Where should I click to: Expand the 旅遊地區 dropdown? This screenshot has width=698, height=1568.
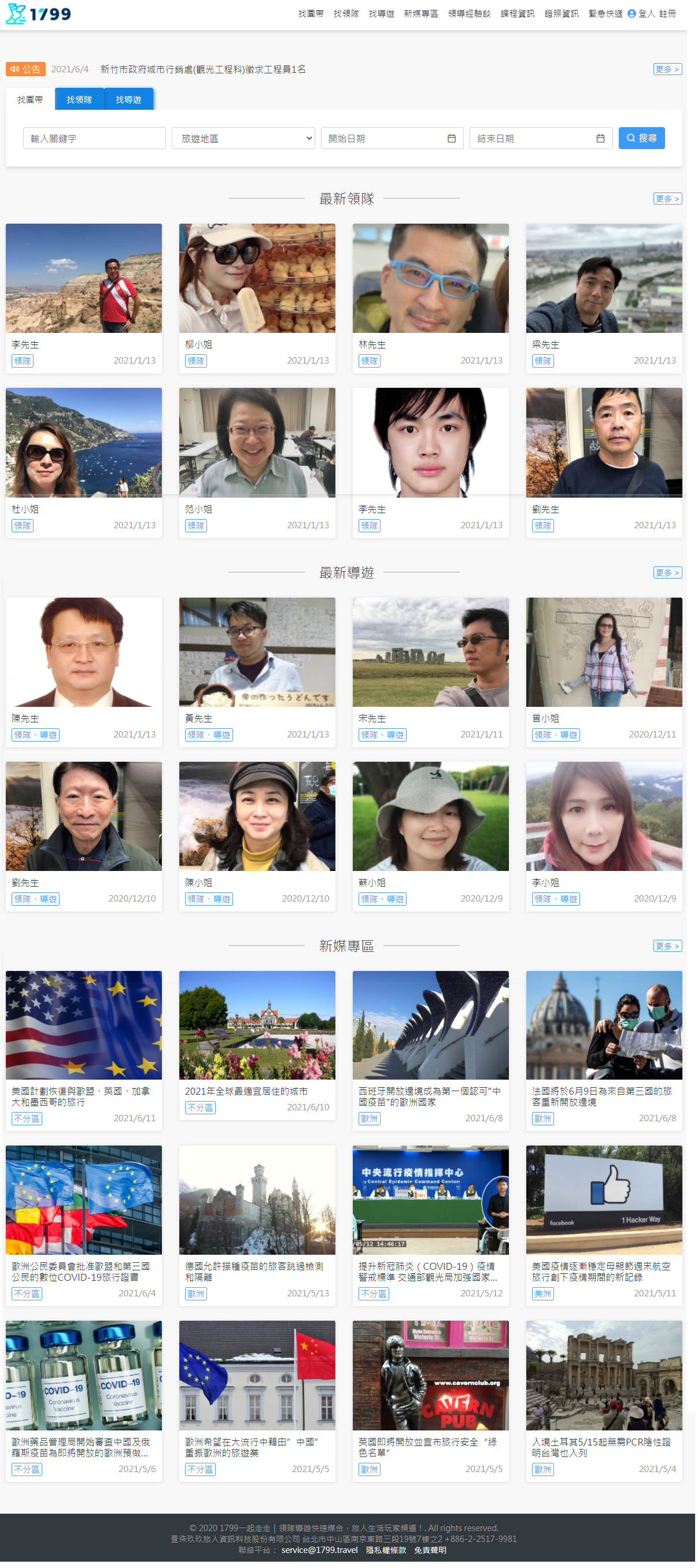(243, 139)
